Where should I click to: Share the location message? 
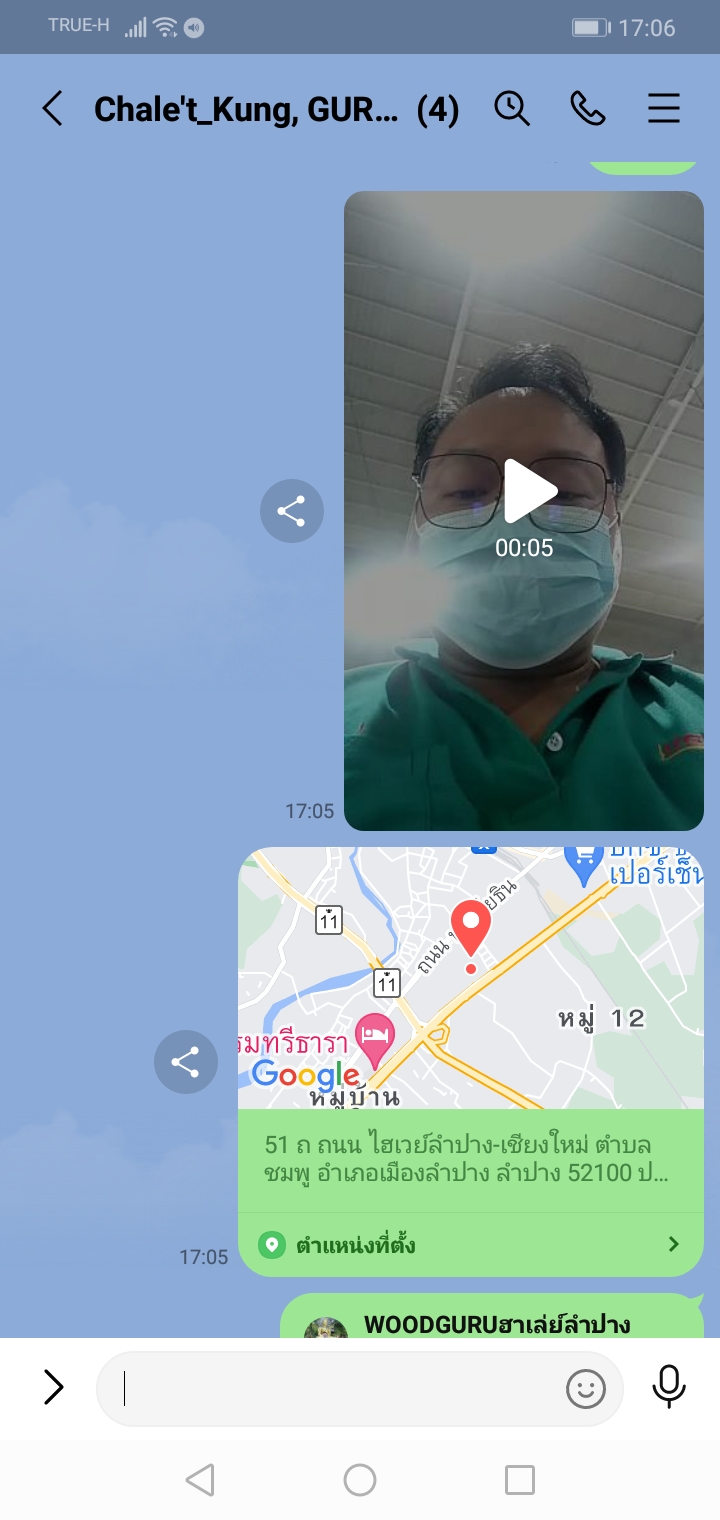185,1061
